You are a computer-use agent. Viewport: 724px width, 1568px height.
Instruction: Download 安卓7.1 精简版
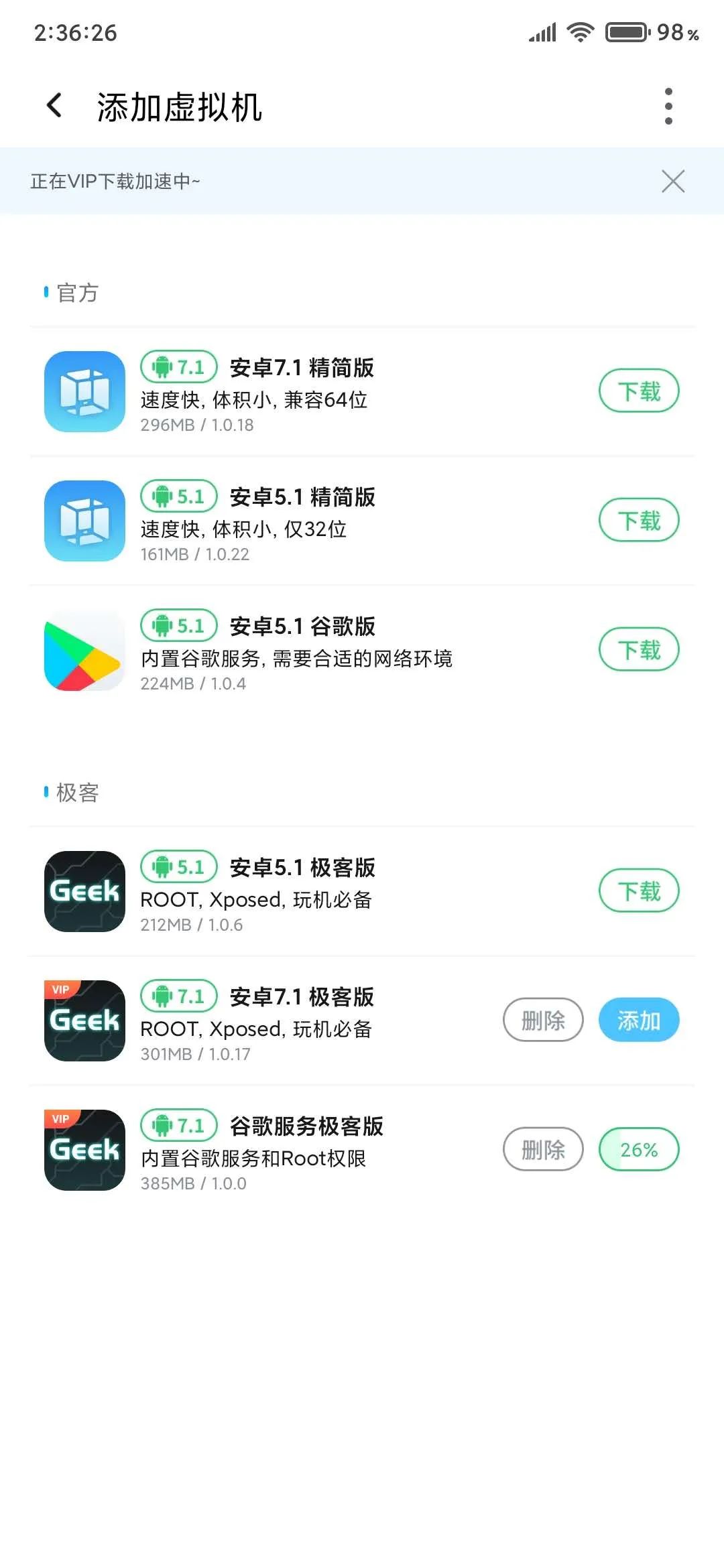pyautogui.click(x=639, y=391)
